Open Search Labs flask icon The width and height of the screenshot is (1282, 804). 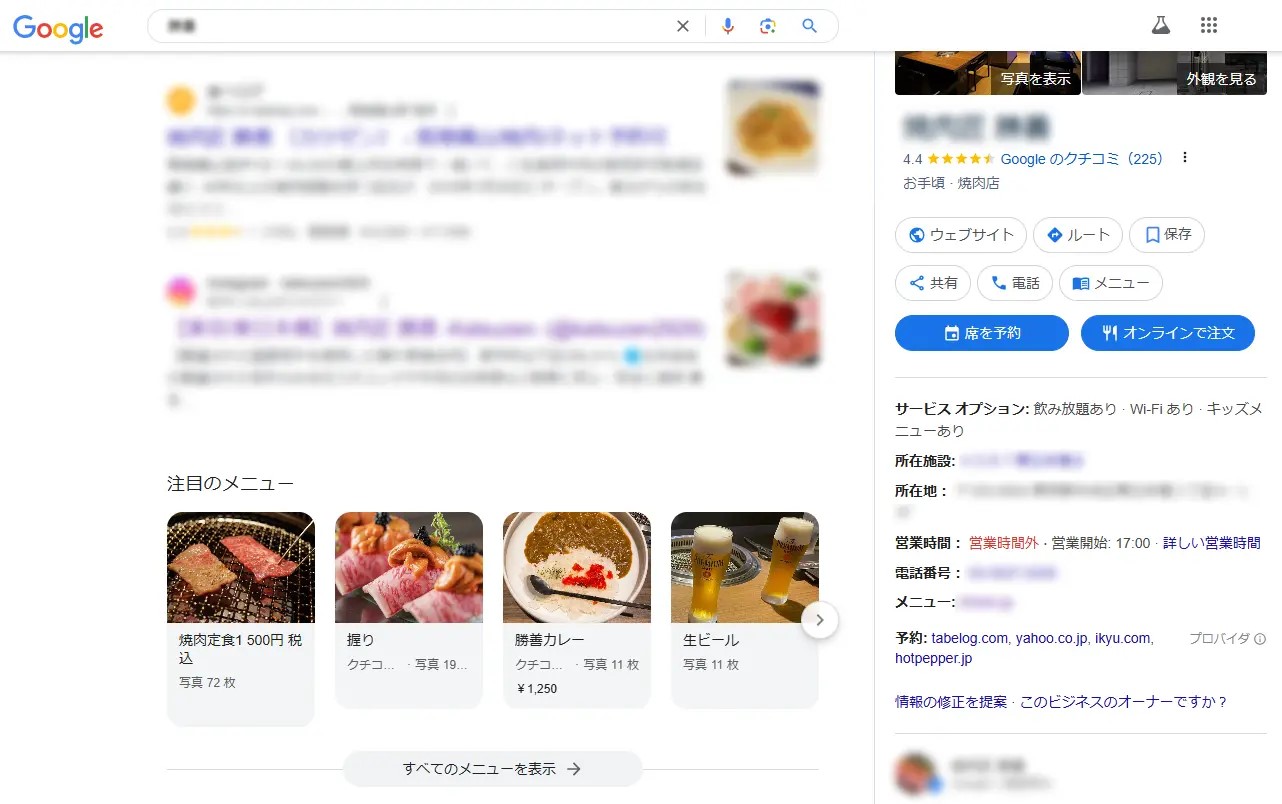pyautogui.click(x=1160, y=26)
